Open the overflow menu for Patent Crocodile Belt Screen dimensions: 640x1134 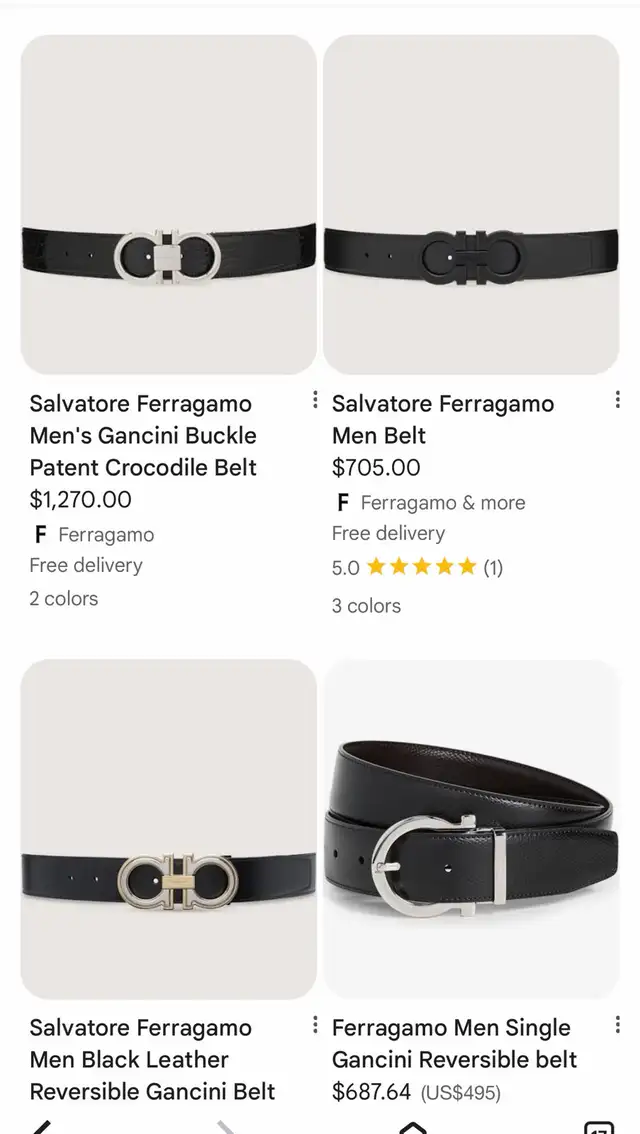pyautogui.click(x=314, y=401)
